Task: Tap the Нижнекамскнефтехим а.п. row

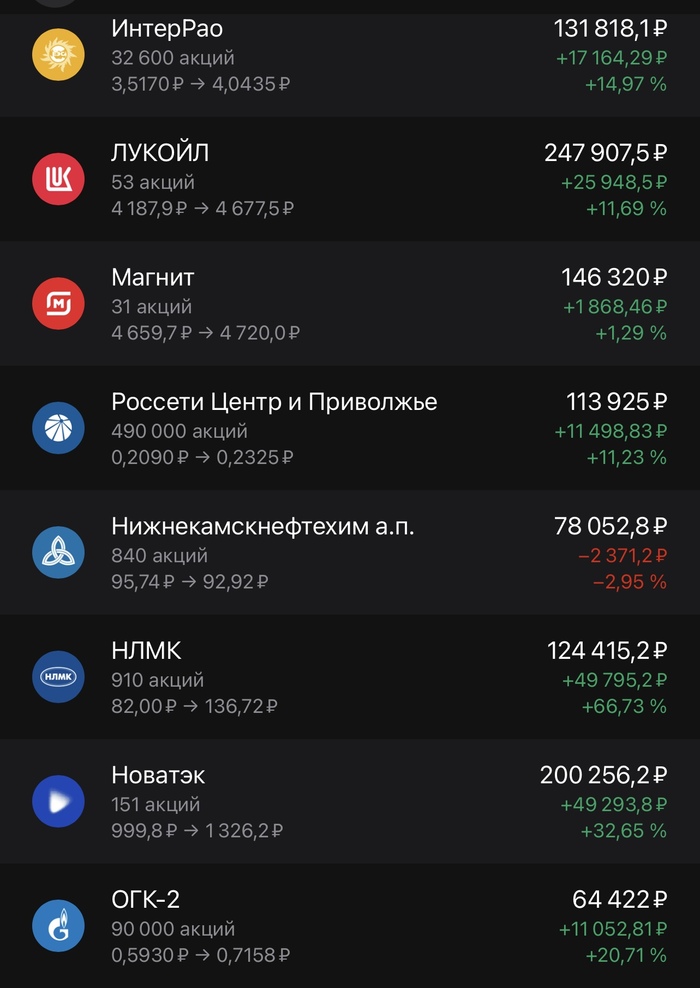Action: (350, 552)
